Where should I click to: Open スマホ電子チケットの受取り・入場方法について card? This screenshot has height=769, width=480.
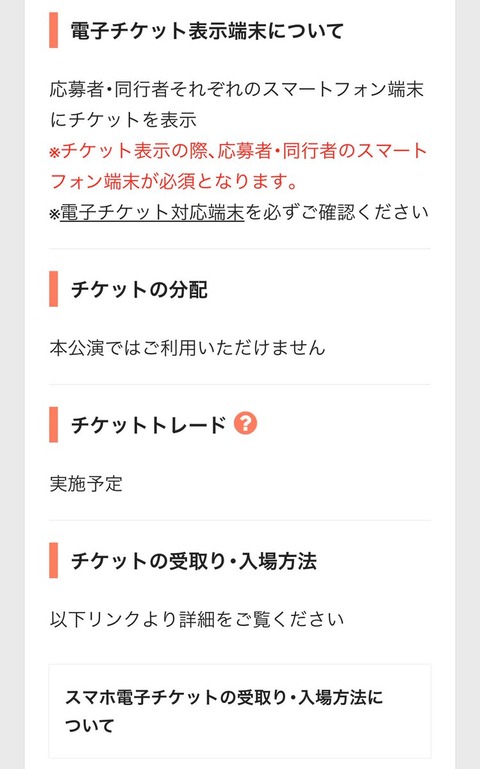[x=240, y=711]
